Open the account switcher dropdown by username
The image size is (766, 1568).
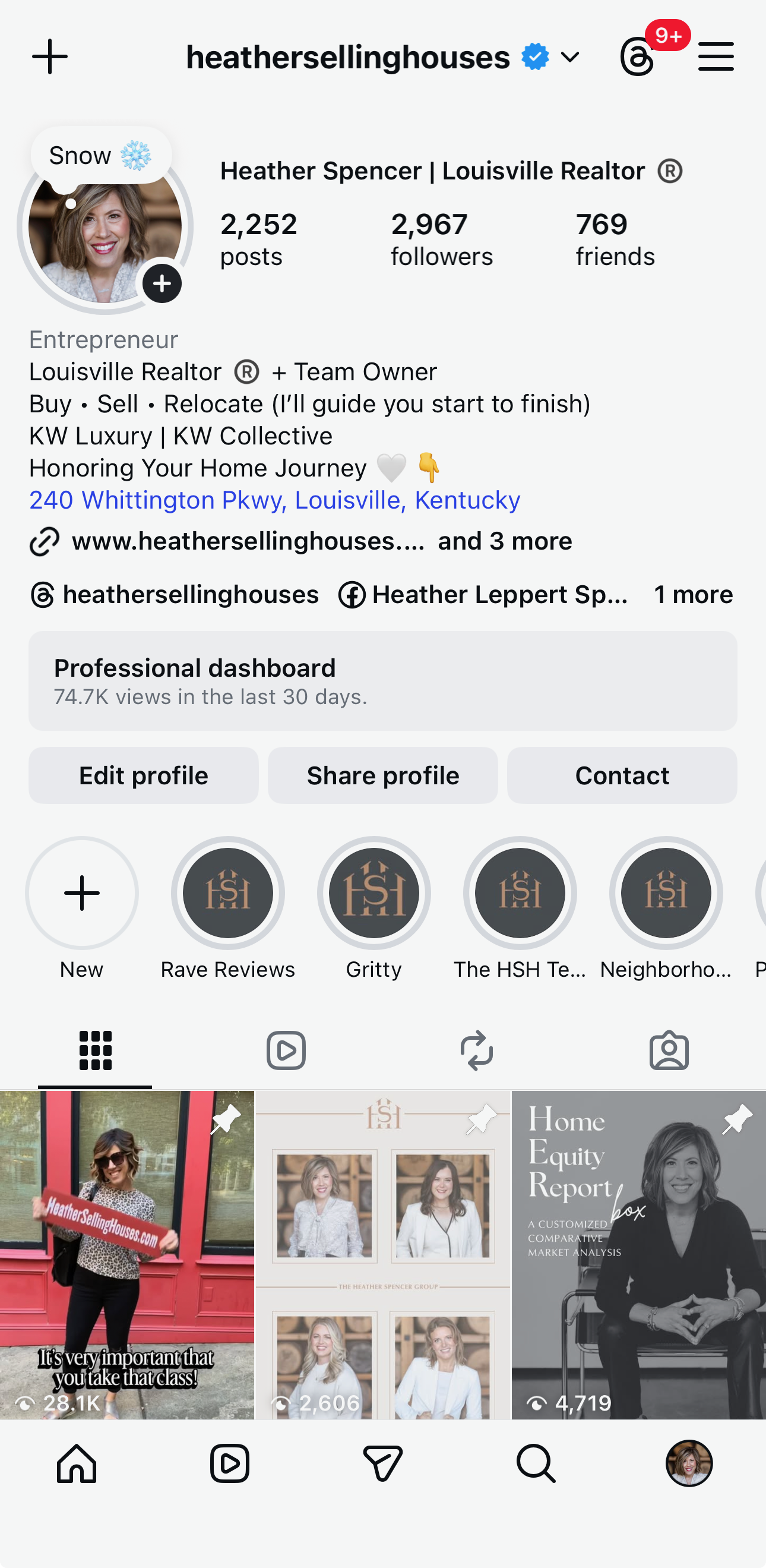coord(569,57)
